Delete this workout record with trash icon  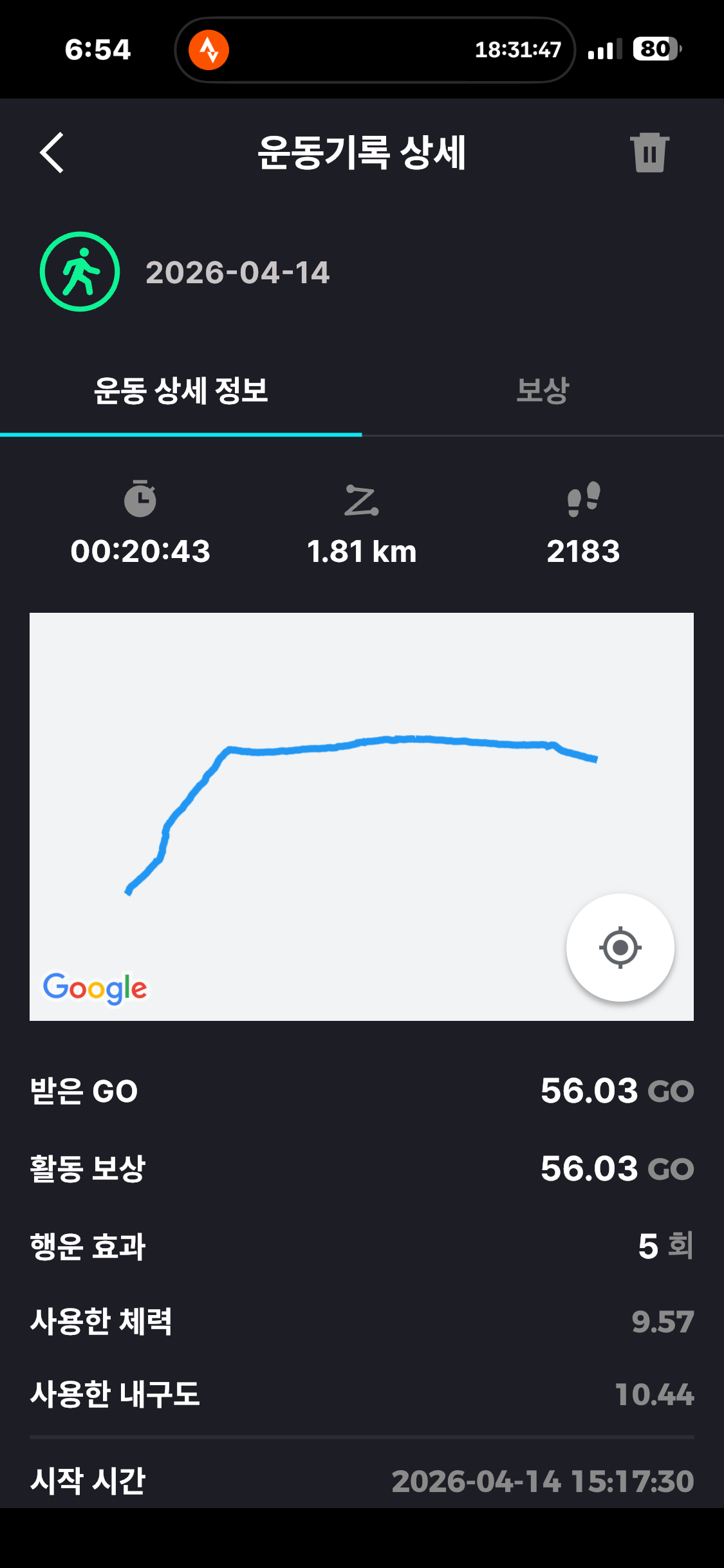[x=649, y=153]
